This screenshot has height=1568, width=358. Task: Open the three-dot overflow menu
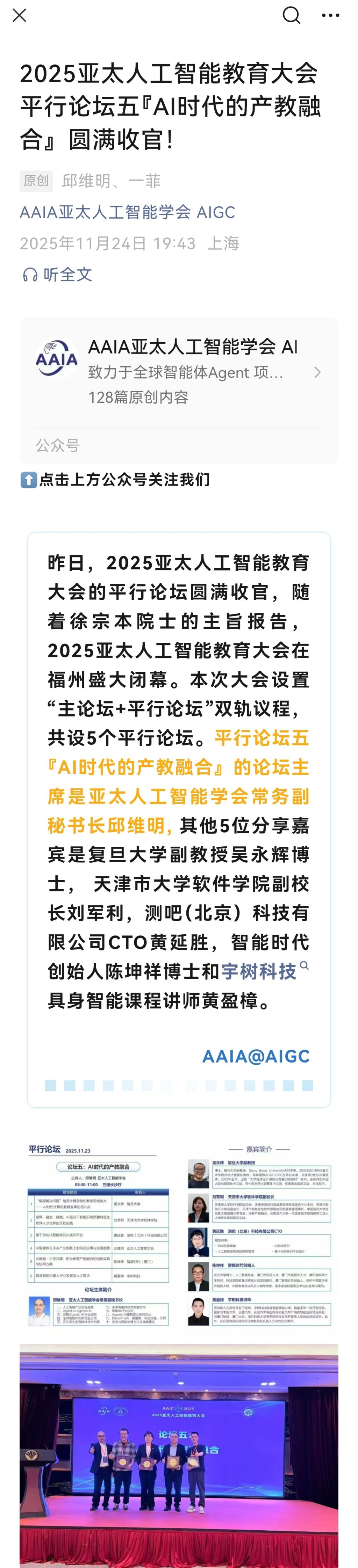330,15
